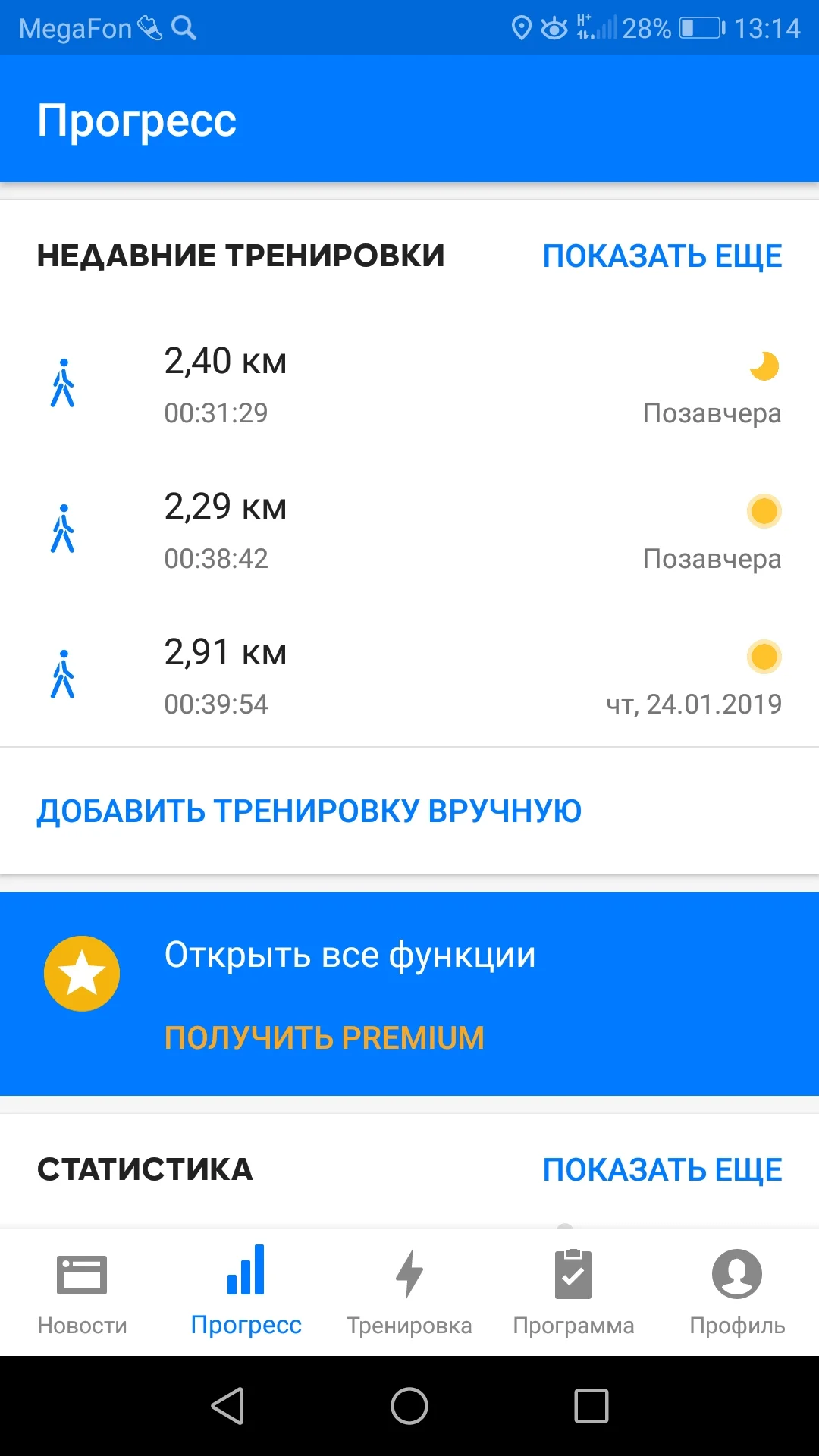Open the 2,40 км walking workout
819x1456 pixels.
click(409, 385)
